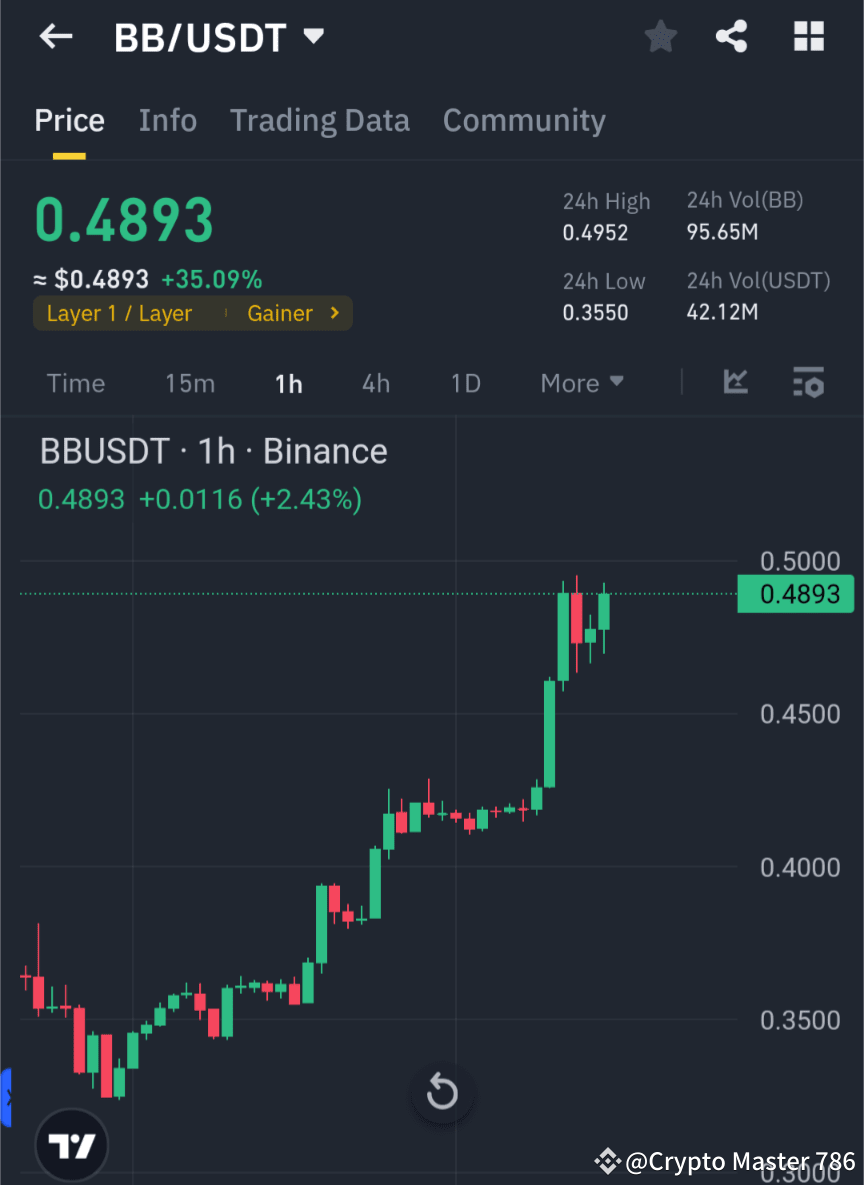The image size is (864, 1185).
Task: Refresh the chart with the reload icon
Action: pyautogui.click(x=442, y=1092)
